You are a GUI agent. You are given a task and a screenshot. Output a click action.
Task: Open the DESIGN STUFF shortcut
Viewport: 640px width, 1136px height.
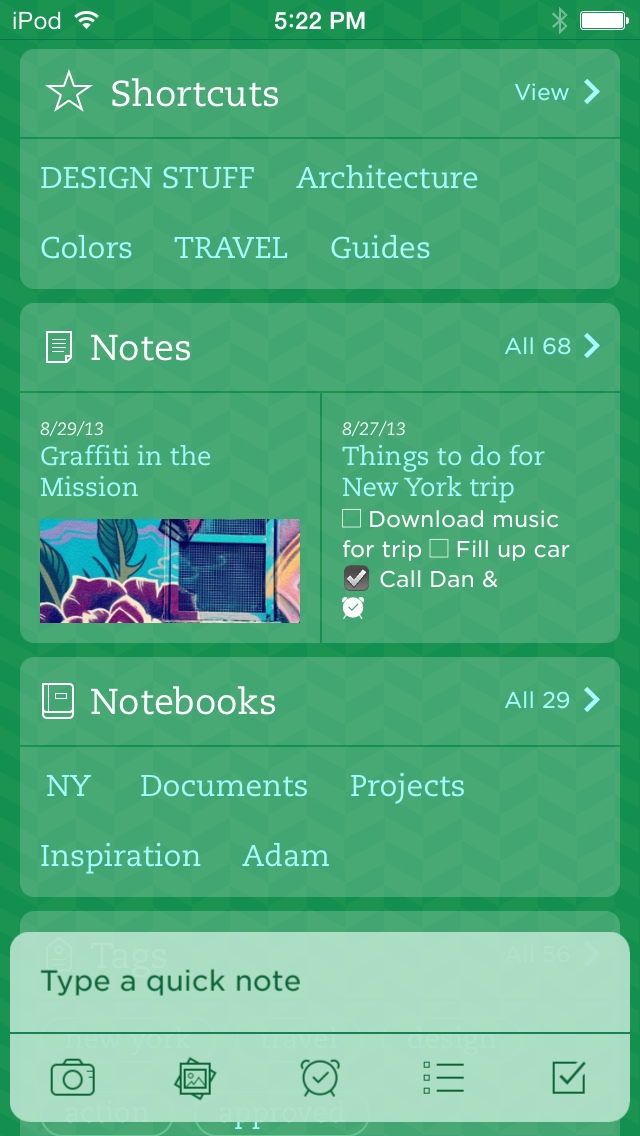click(147, 178)
